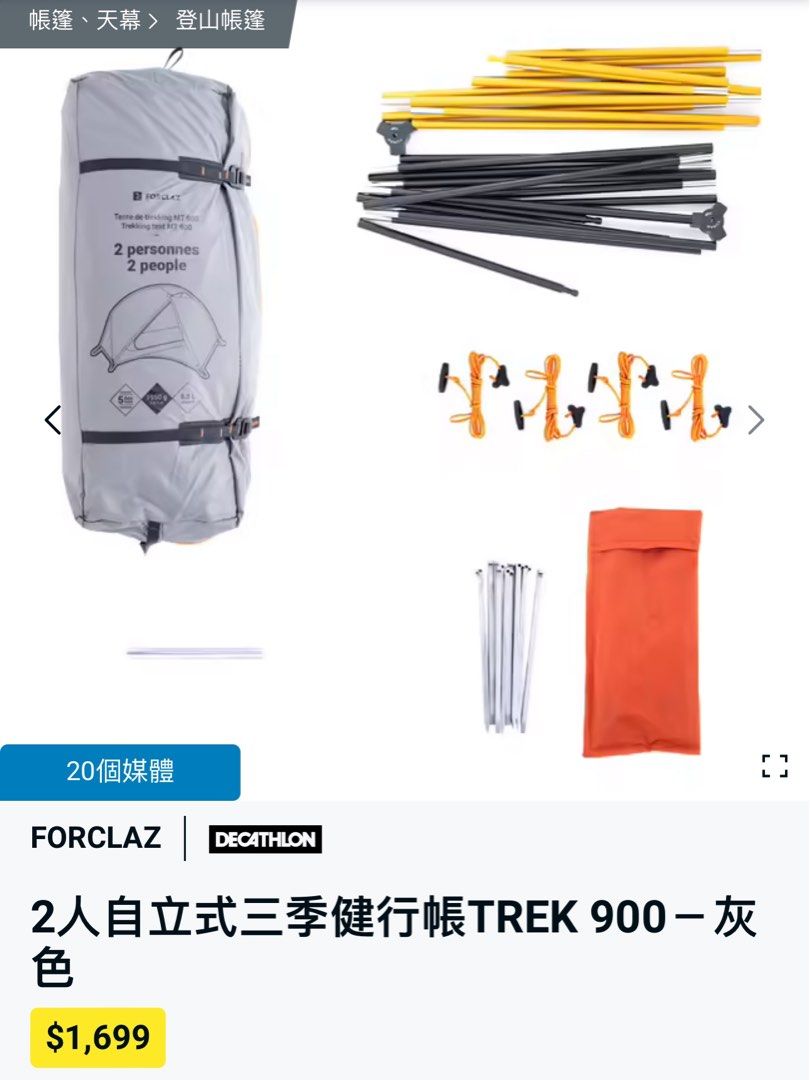Expand the product image to fullscreen

pos(774,767)
